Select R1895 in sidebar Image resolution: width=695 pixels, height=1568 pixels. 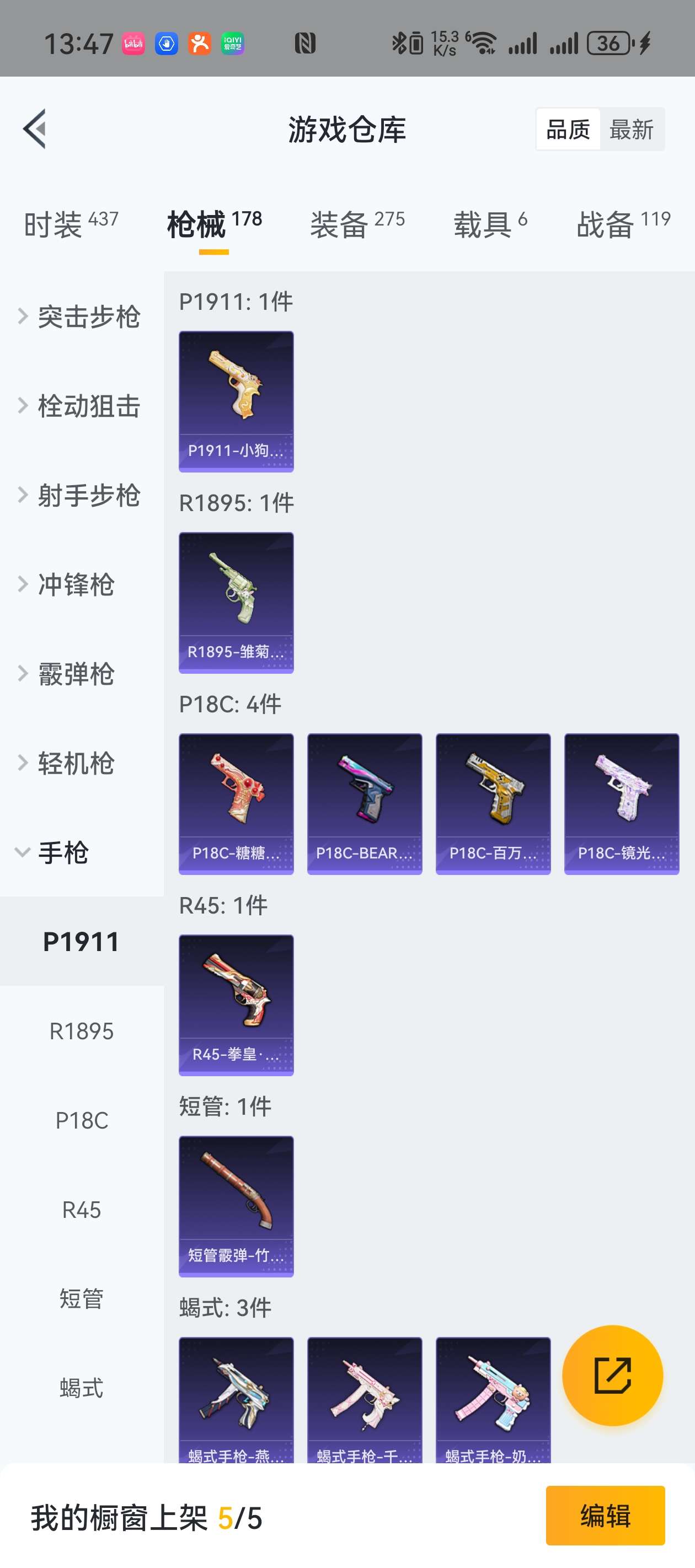pyautogui.click(x=82, y=1031)
